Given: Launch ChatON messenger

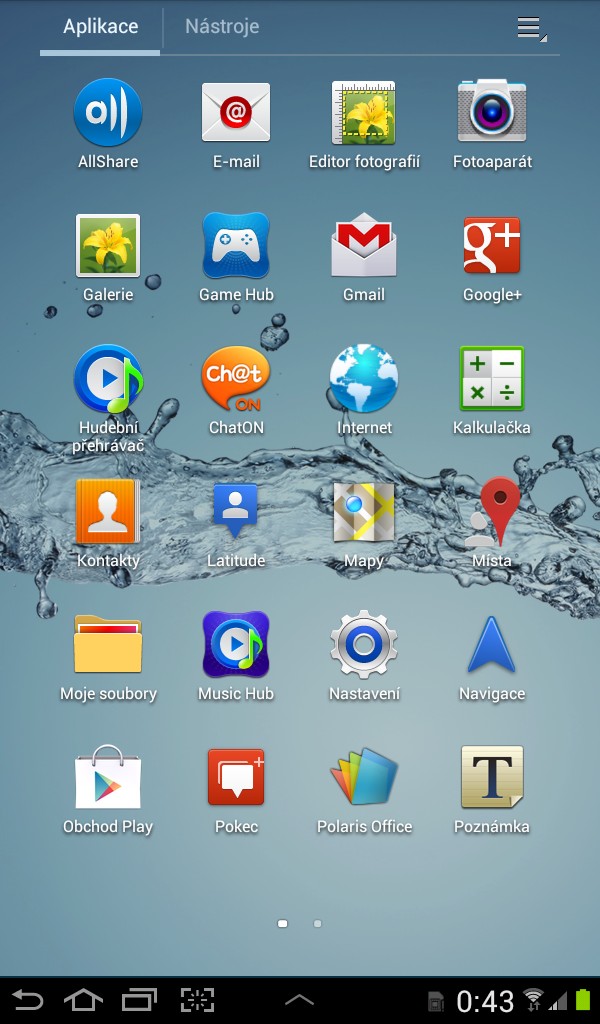Looking at the screenshot, I should tap(236, 390).
